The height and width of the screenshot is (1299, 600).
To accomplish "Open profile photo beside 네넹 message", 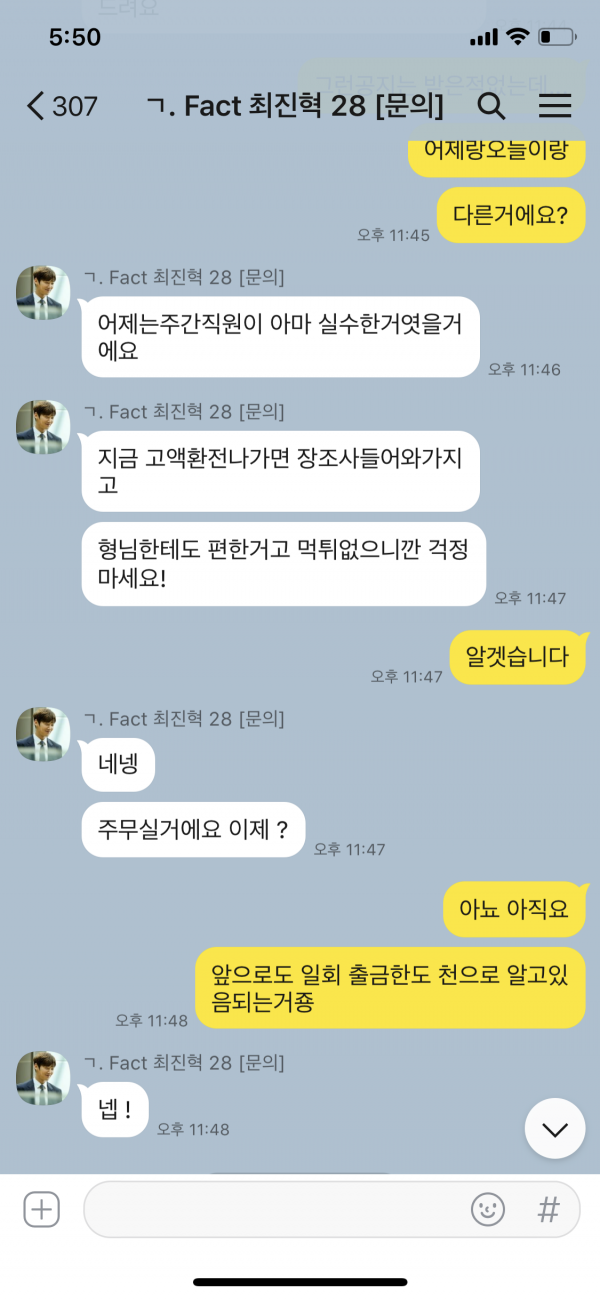I will tap(43, 735).
